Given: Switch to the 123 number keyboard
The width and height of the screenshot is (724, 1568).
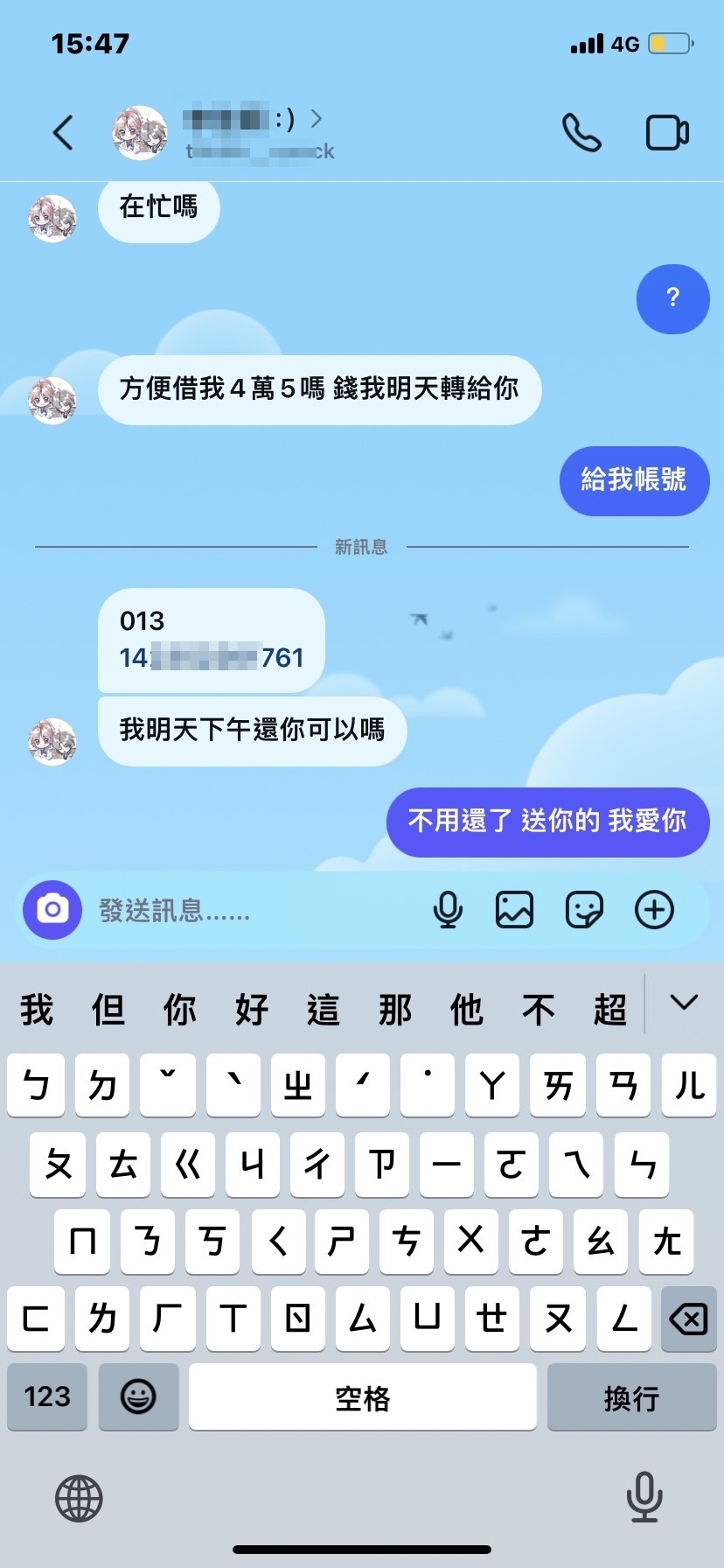Looking at the screenshot, I should 47,1396.
